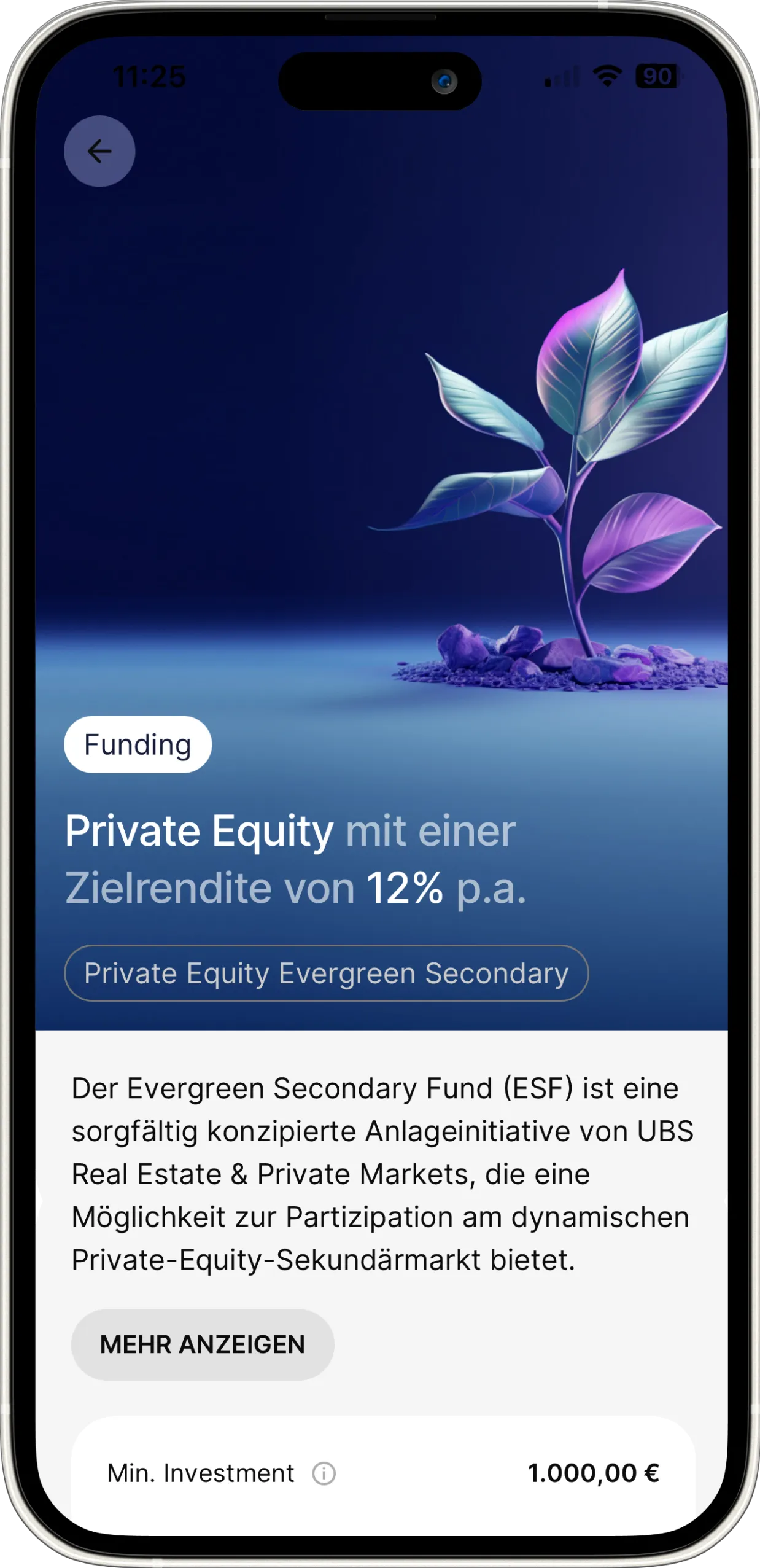Image resolution: width=760 pixels, height=1568 pixels.
Task: Go back using the arrow button
Action: click(99, 151)
